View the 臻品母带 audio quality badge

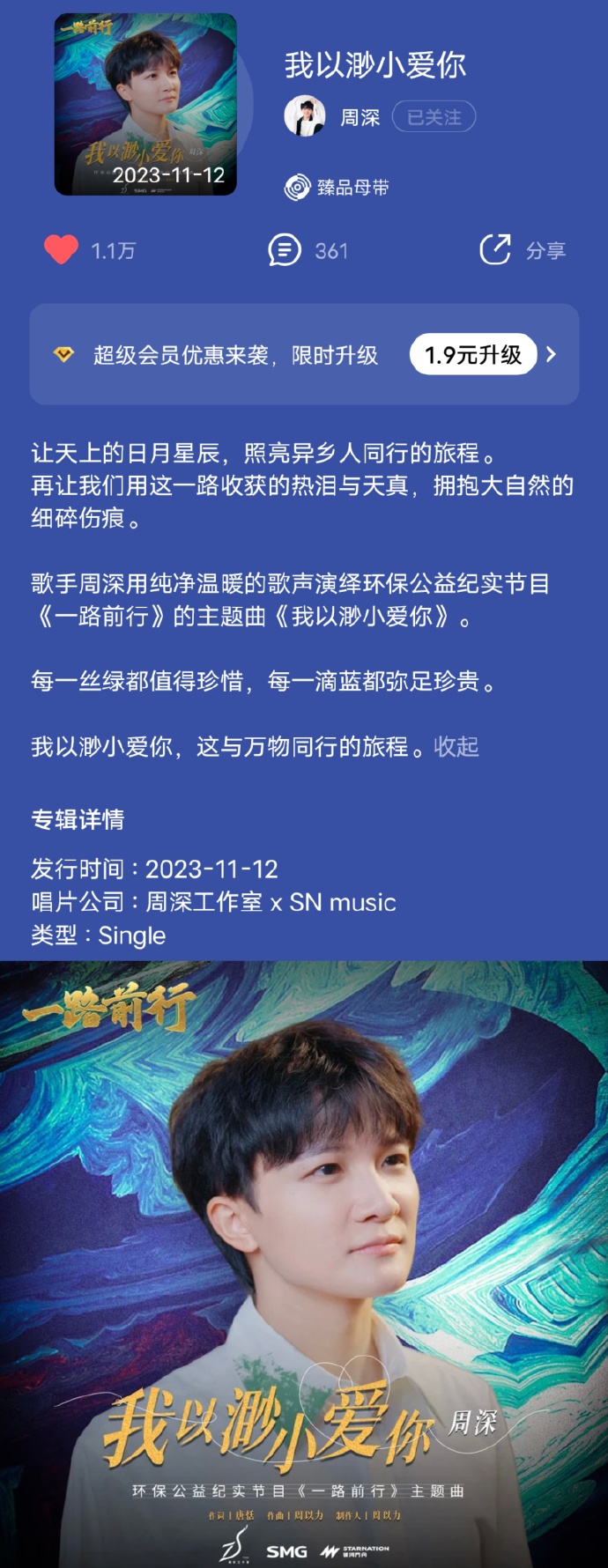click(337, 187)
